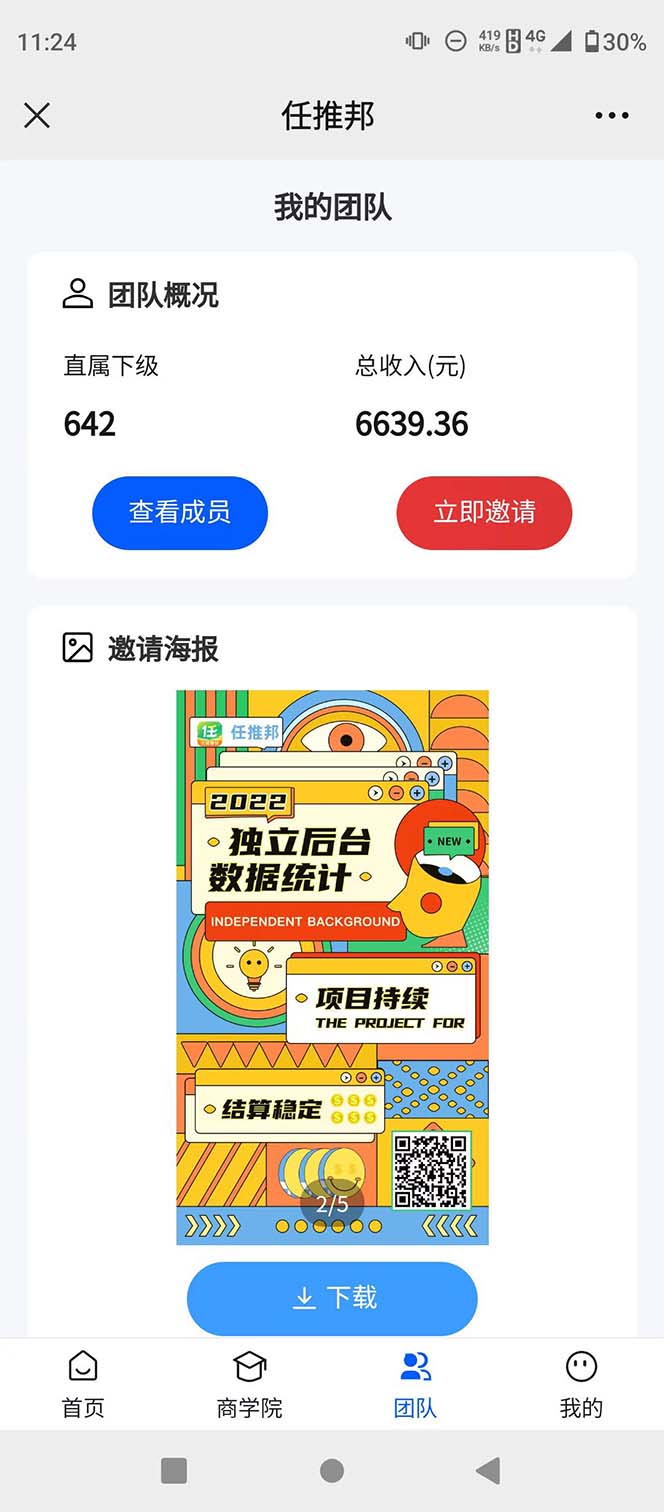Tap the system back button
The image size is (664, 1512).
click(x=488, y=1470)
